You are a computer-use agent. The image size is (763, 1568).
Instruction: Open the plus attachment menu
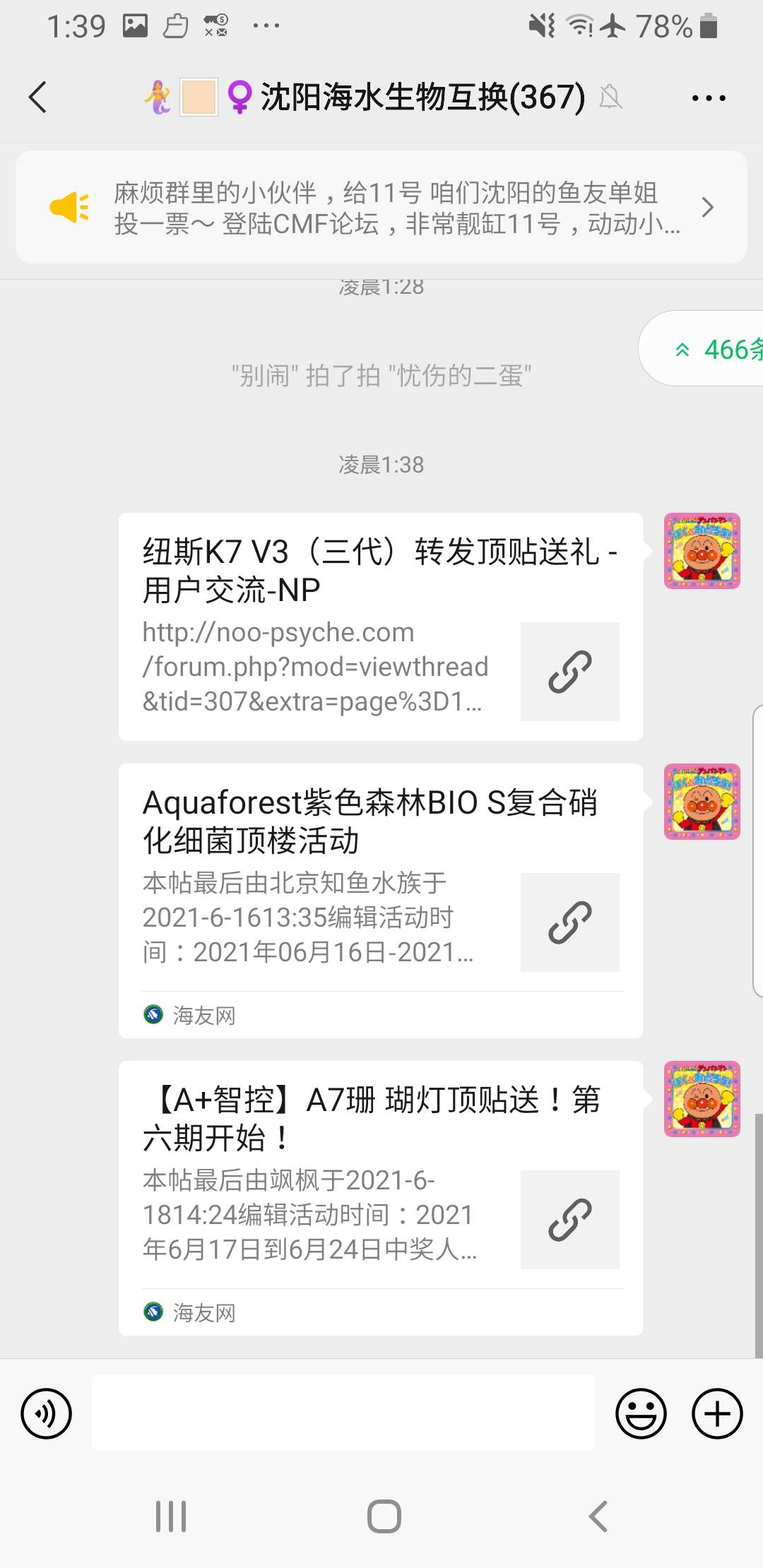pyautogui.click(x=717, y=1413)
